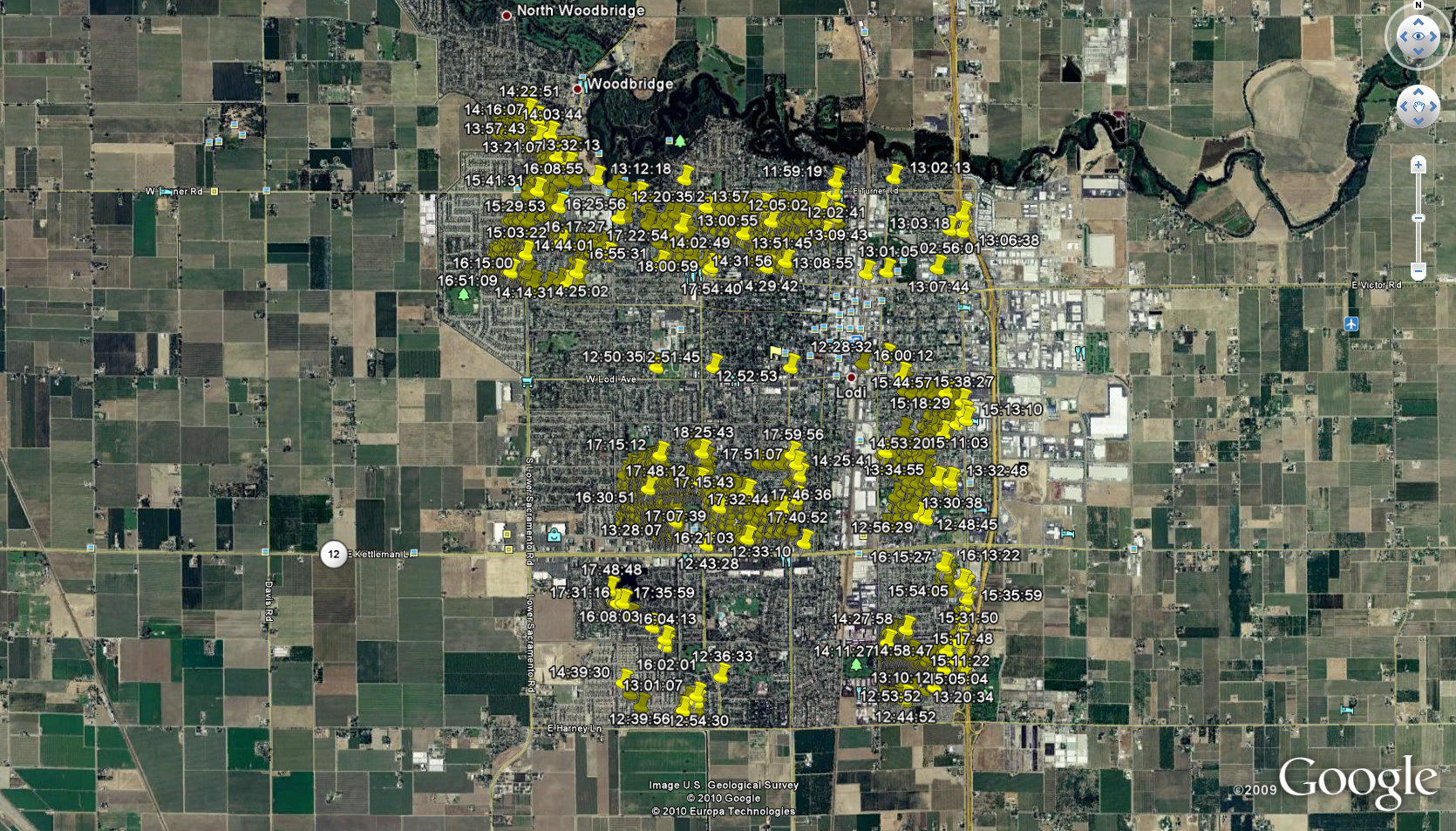Viewport: 1456px width, 831px height.
Task: Zoom out with the bottom minus button
Action: coord(1419,271)
